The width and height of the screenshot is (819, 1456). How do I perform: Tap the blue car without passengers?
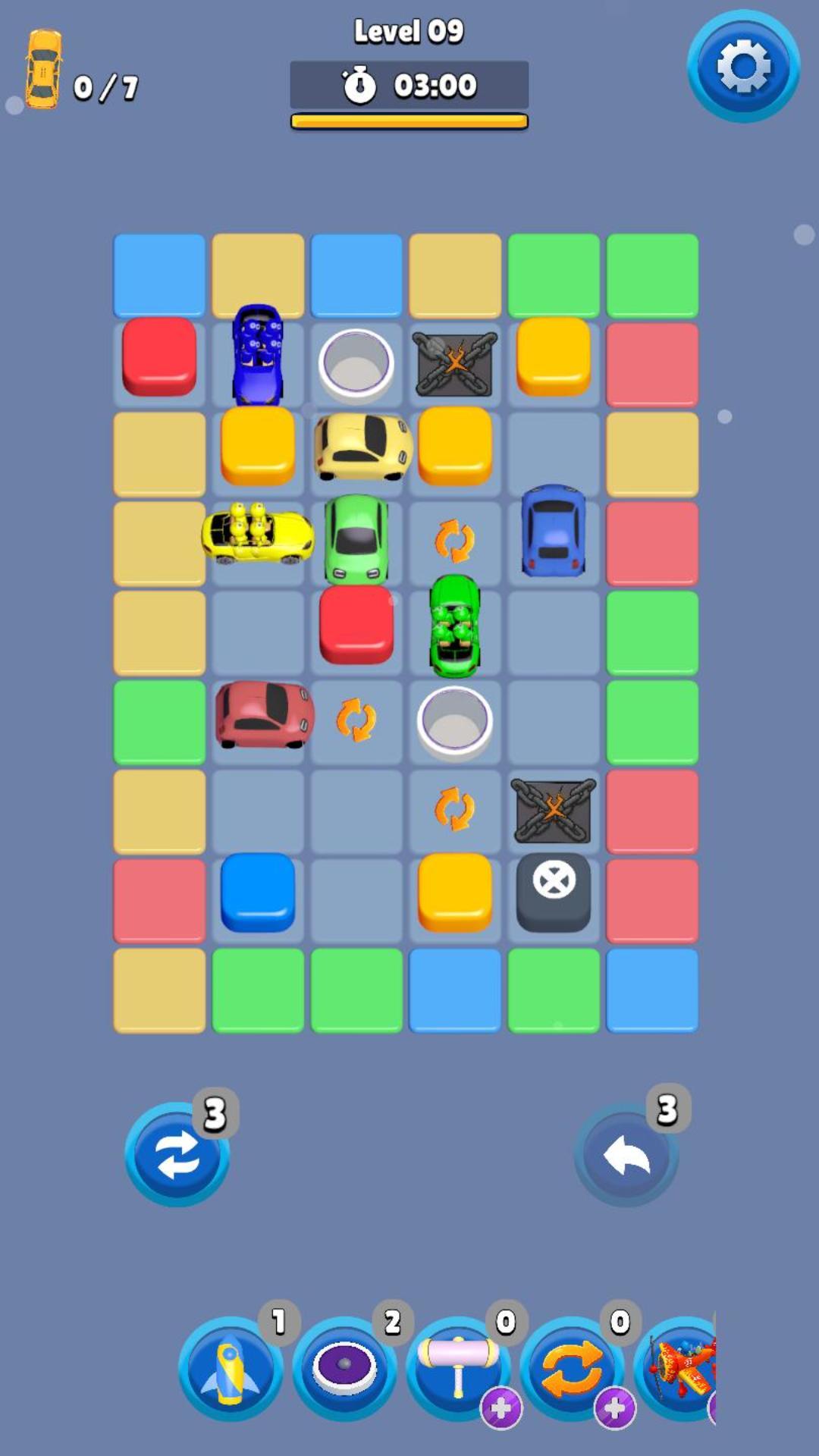point(554,531)
